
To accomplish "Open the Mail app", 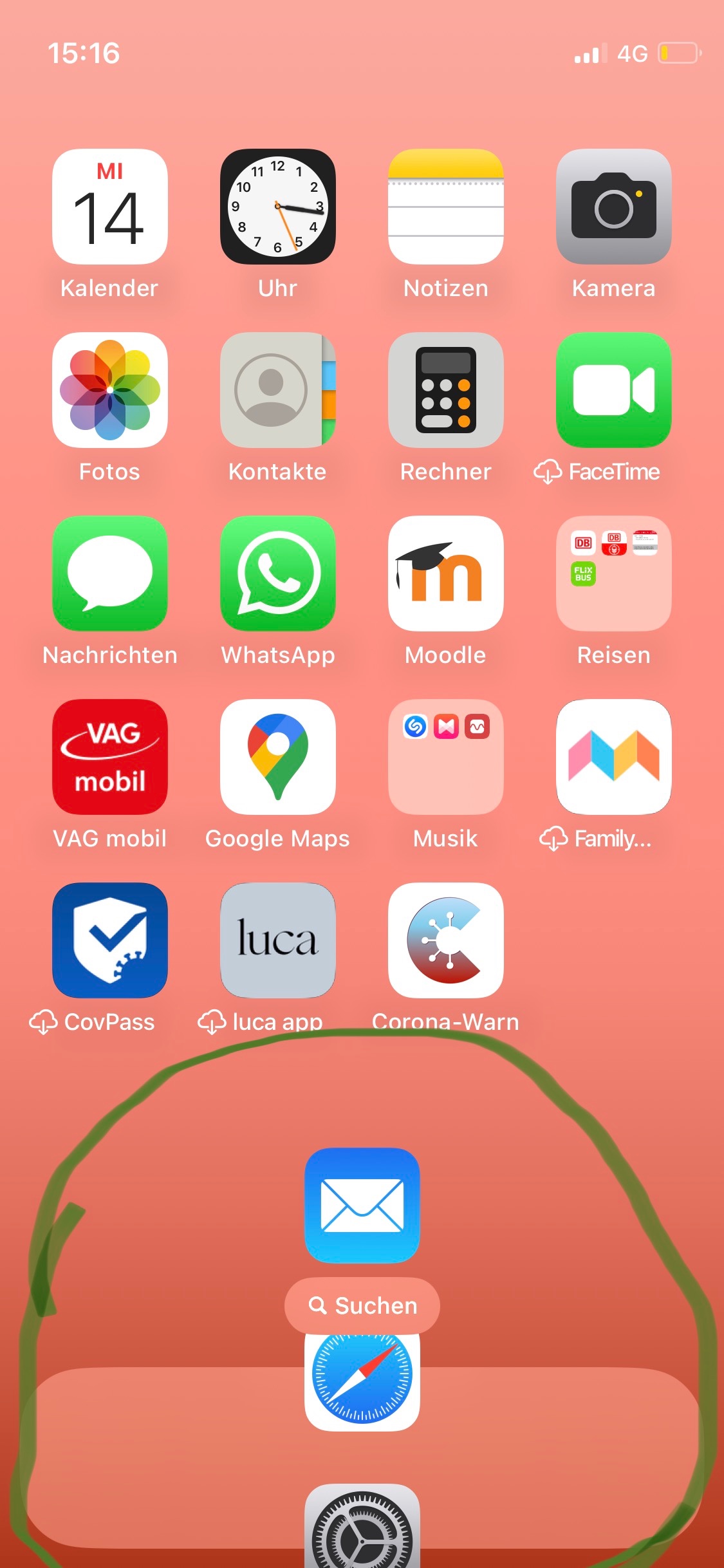I will (x=362, y=1205).
